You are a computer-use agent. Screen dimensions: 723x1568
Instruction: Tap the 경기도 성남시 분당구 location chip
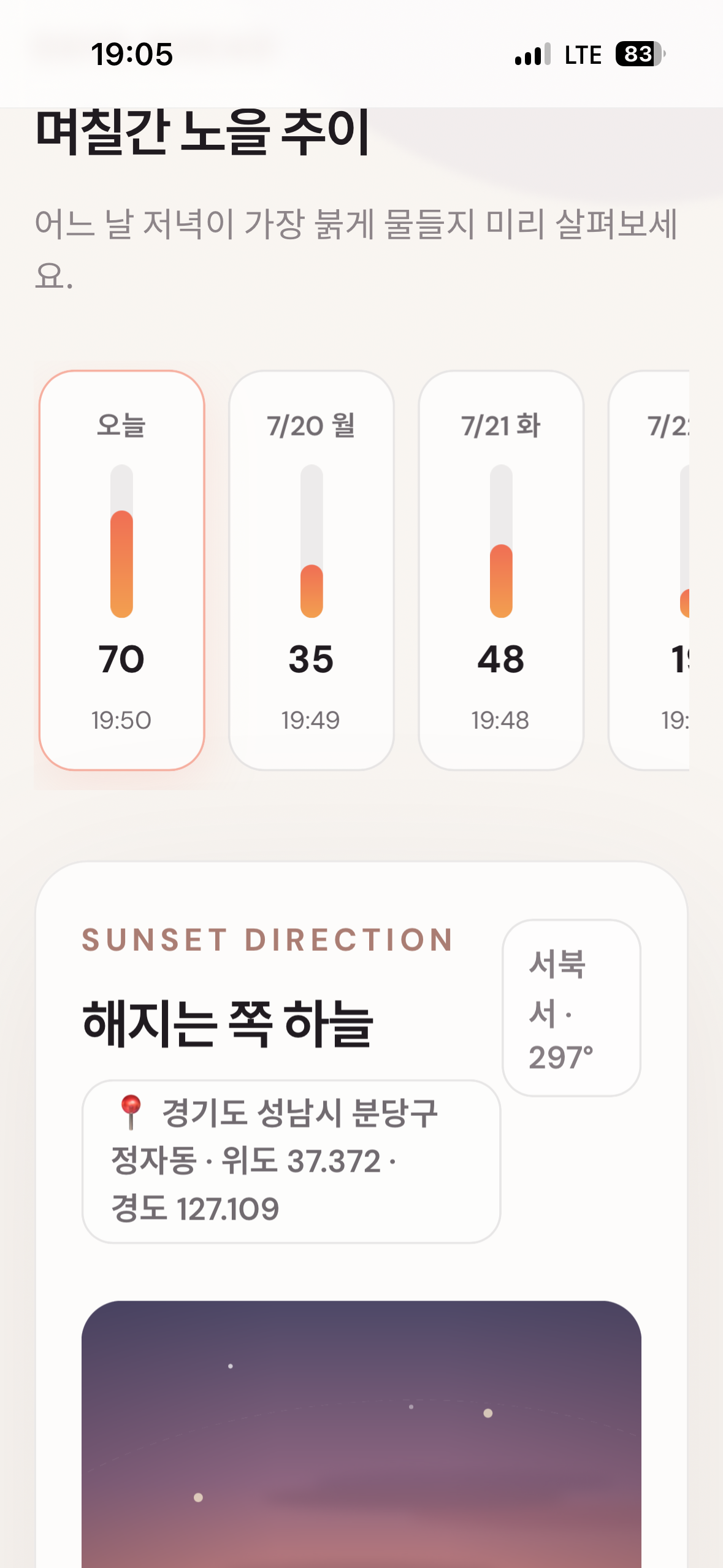[x=291, y=1161]
